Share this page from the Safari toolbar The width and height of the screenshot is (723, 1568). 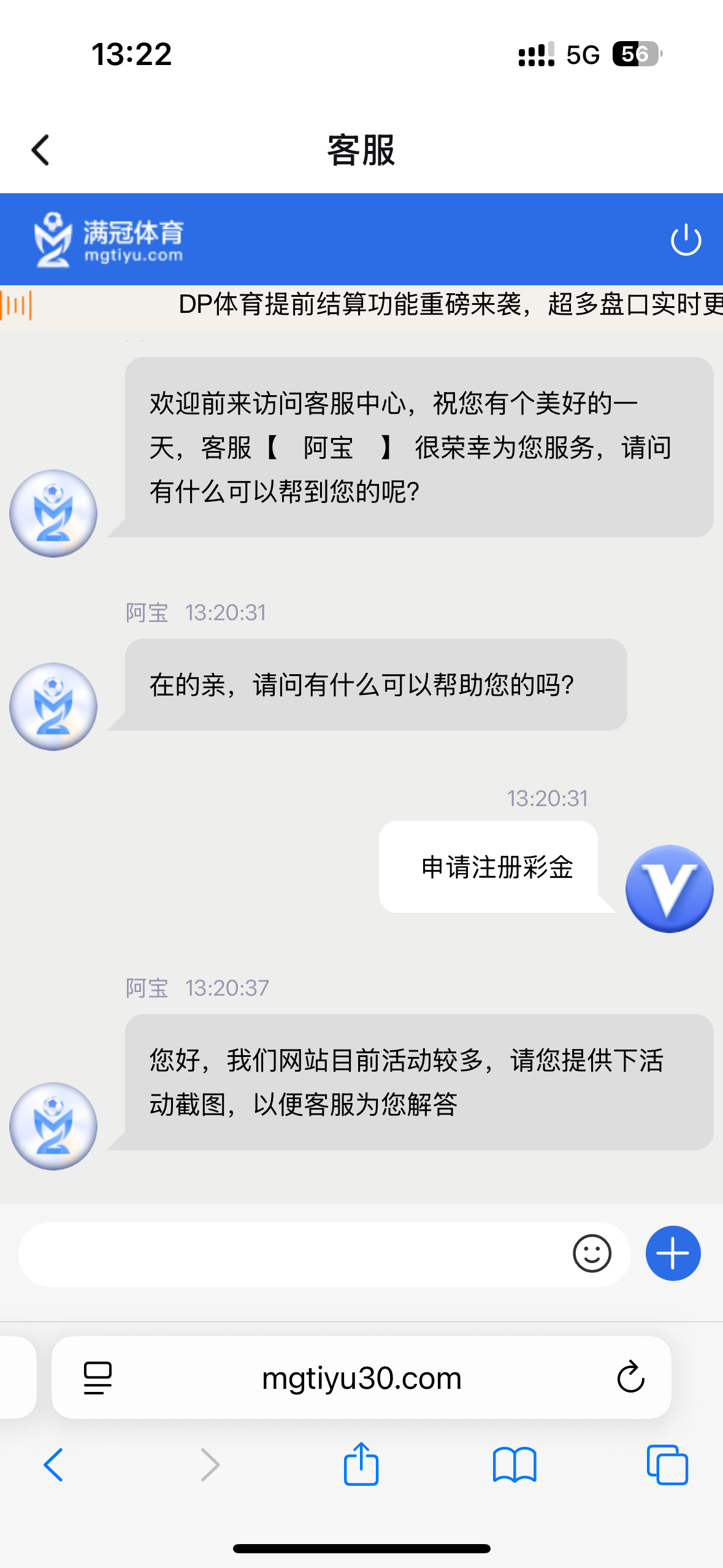pyautogui.click(x=361, y=1464)
